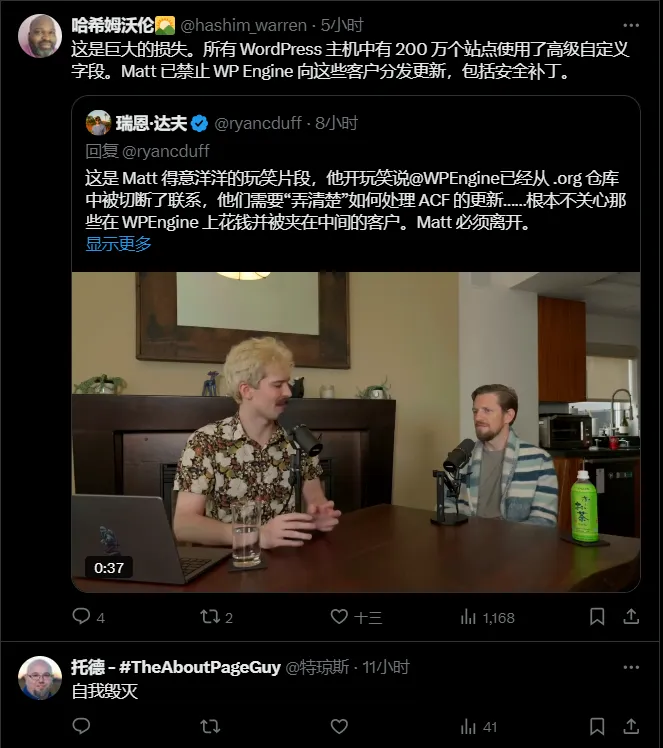The width and height of the screenshot is (663, 748).
Task: Reply to 哈希姆沃伦's post
Action: (x=88, y=617)
